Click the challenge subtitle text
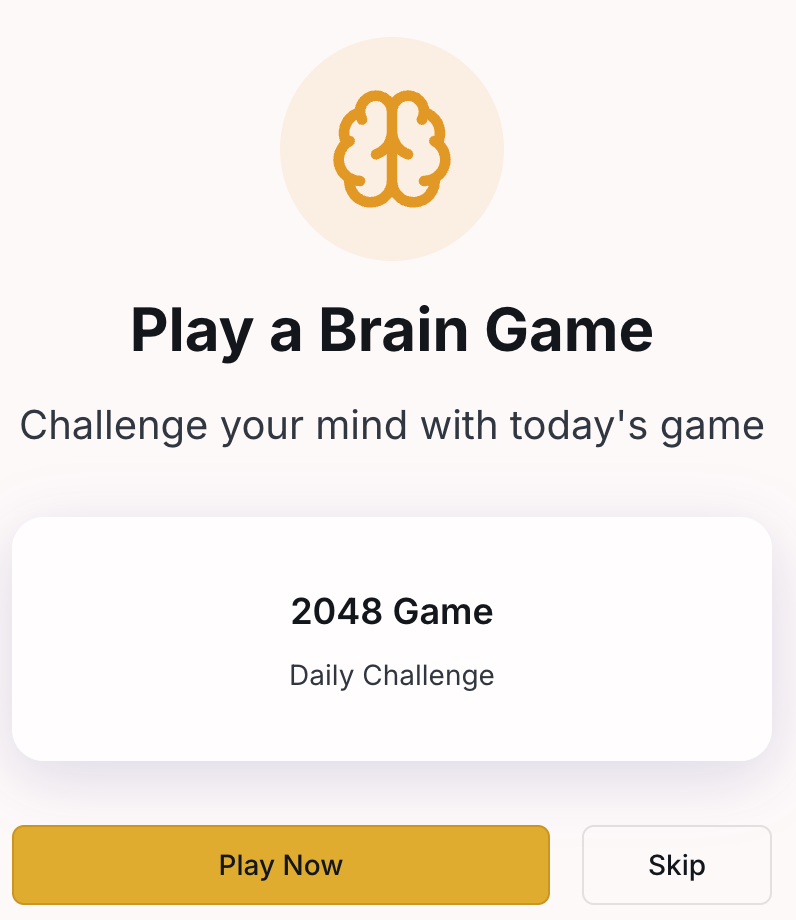The width and height of the screenshot is (796, 920). 392,424
